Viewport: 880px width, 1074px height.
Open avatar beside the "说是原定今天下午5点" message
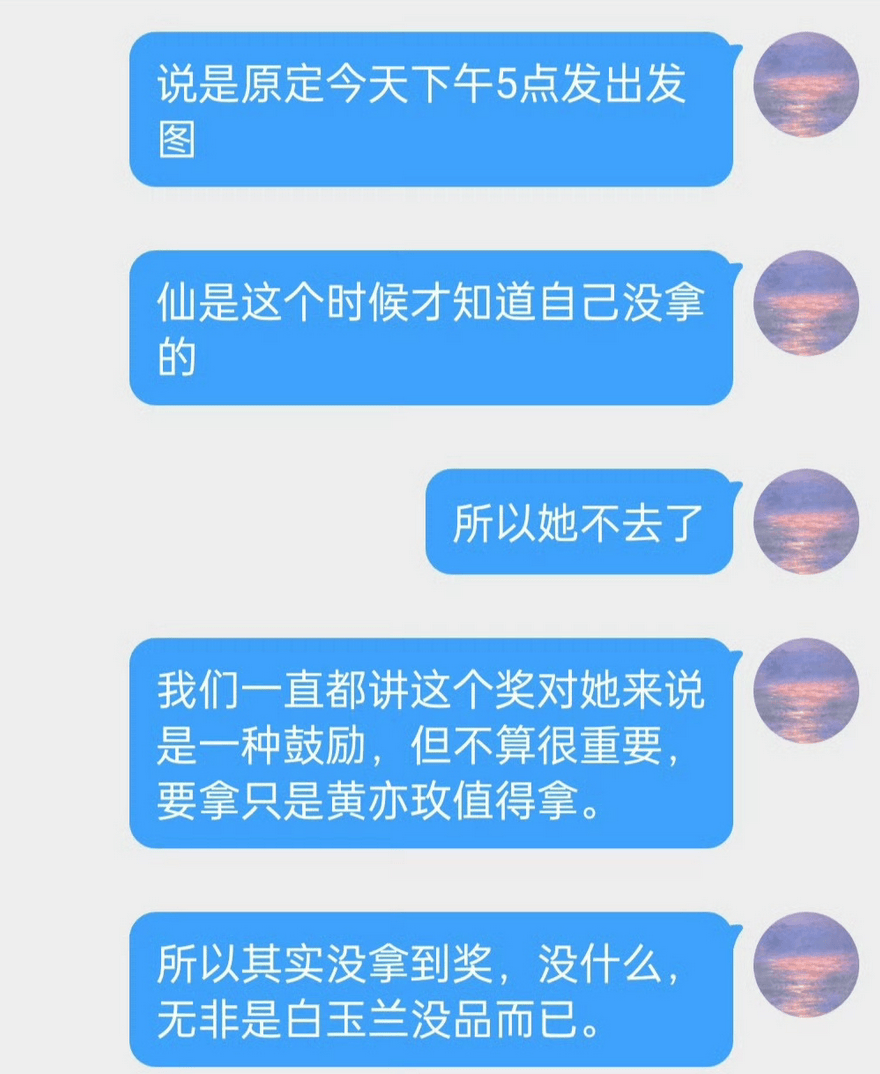point(805,84)
